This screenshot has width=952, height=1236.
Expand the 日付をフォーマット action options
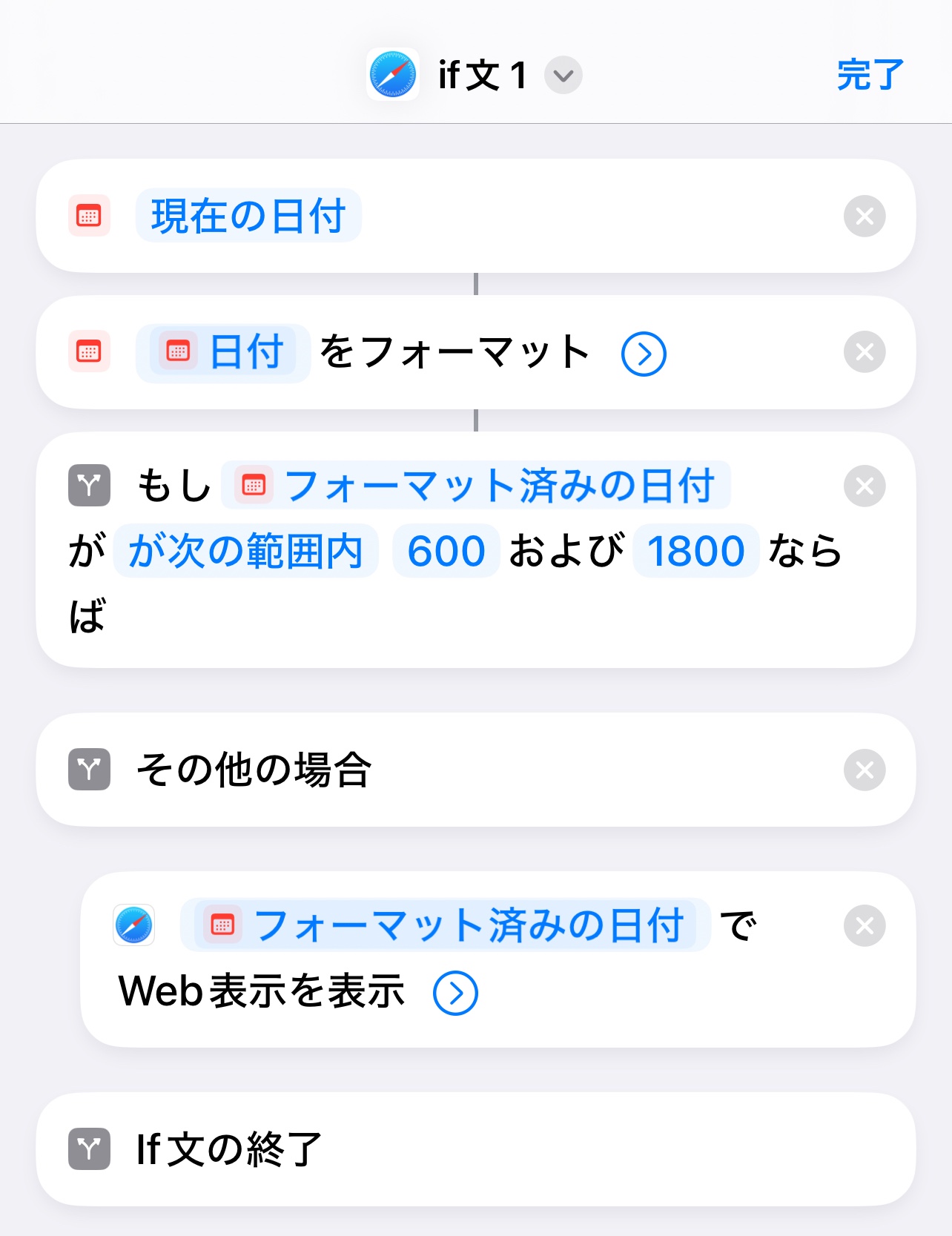point(643,354)
